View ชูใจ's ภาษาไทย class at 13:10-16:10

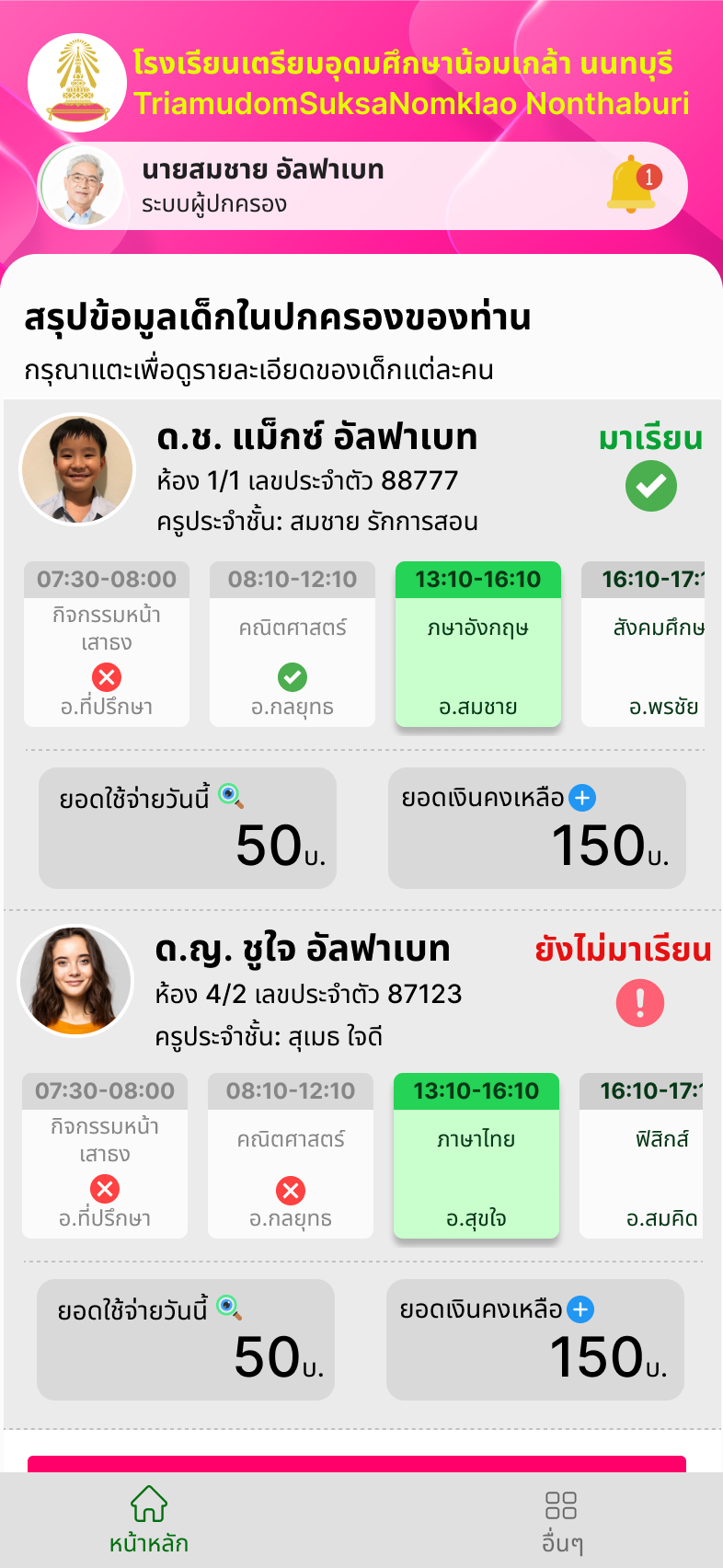click(476, 1156)
